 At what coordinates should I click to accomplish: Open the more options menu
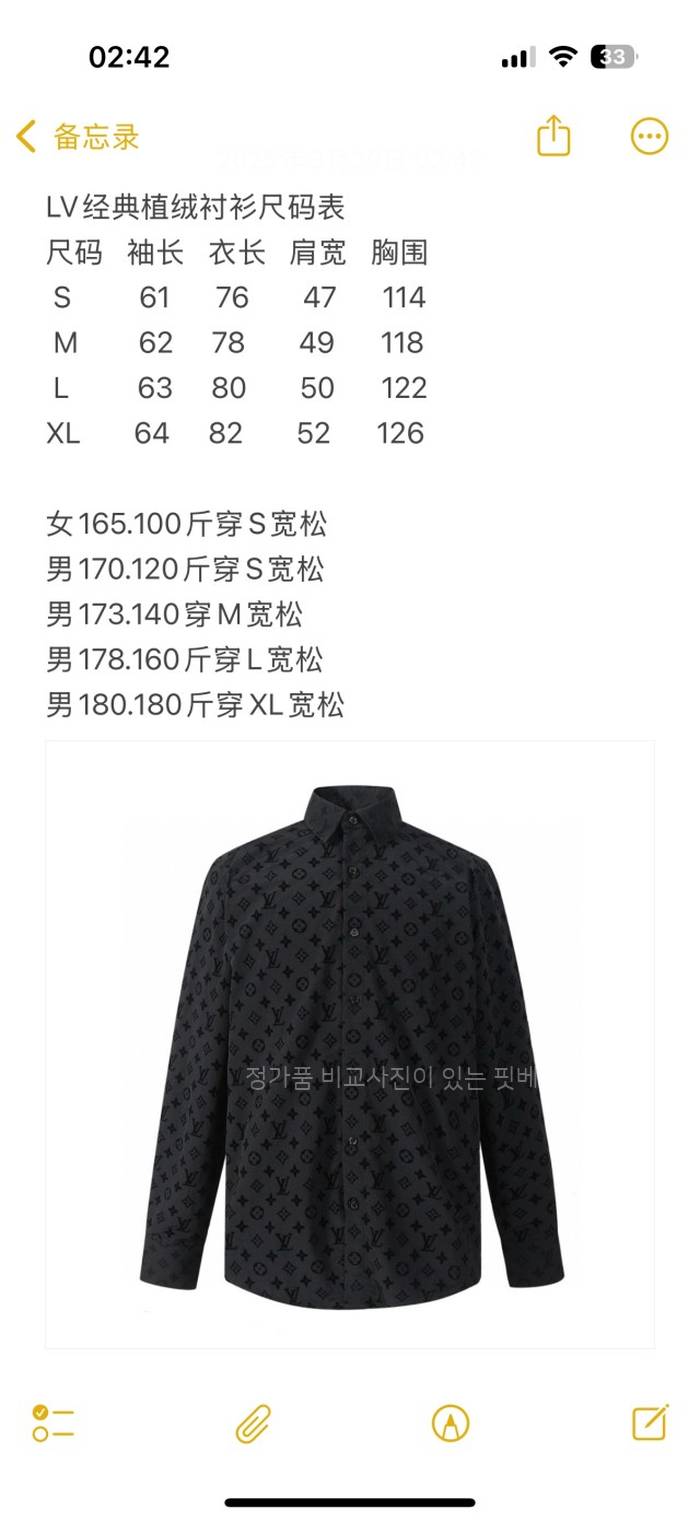point(649,136)
